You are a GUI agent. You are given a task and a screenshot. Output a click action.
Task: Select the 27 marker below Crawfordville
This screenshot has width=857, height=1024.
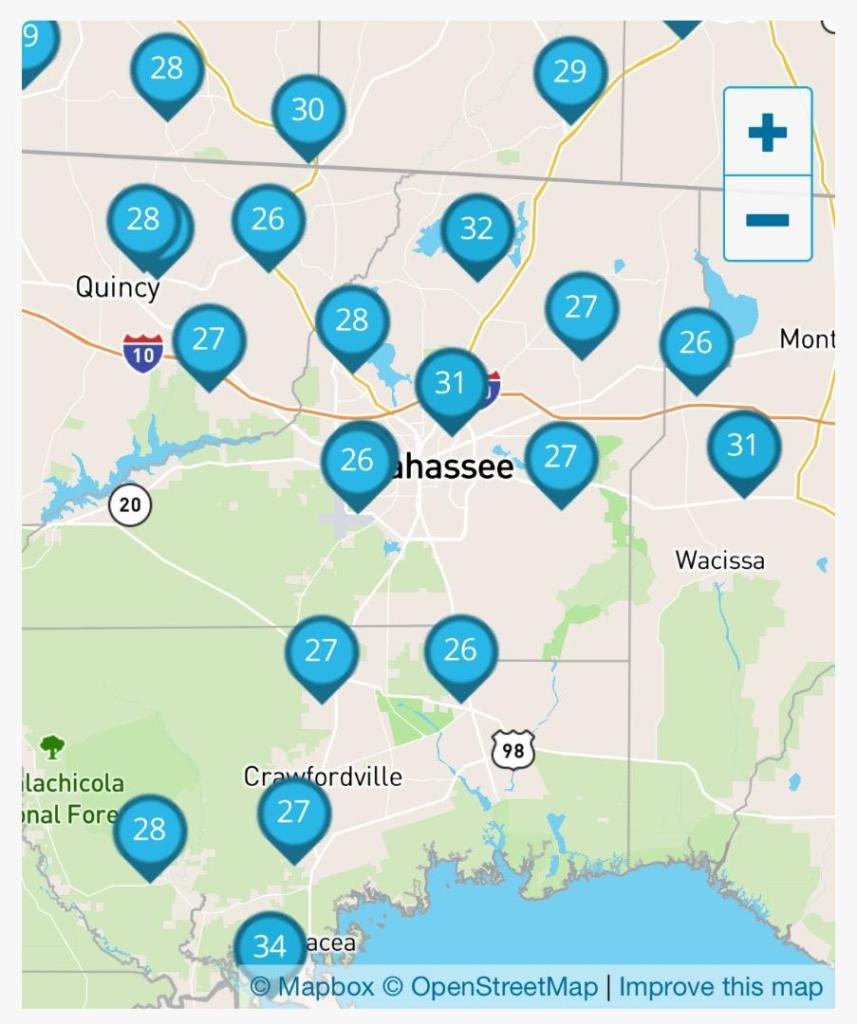(x=294, y=812)
